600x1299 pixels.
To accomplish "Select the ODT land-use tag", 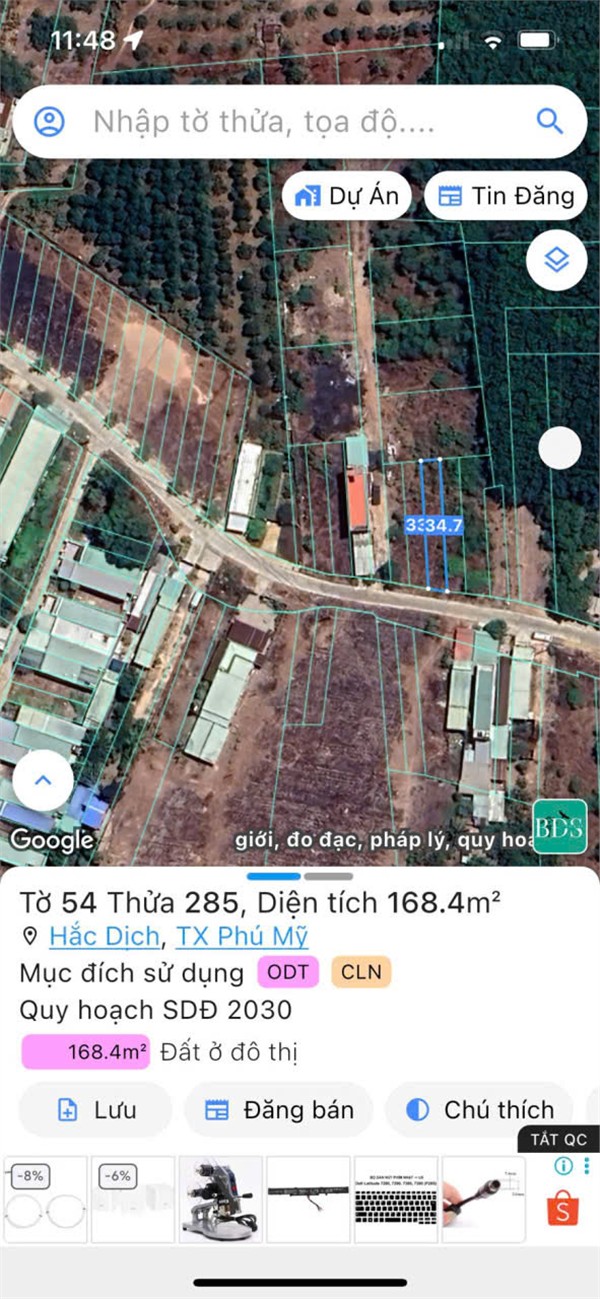I will point(288,972).
